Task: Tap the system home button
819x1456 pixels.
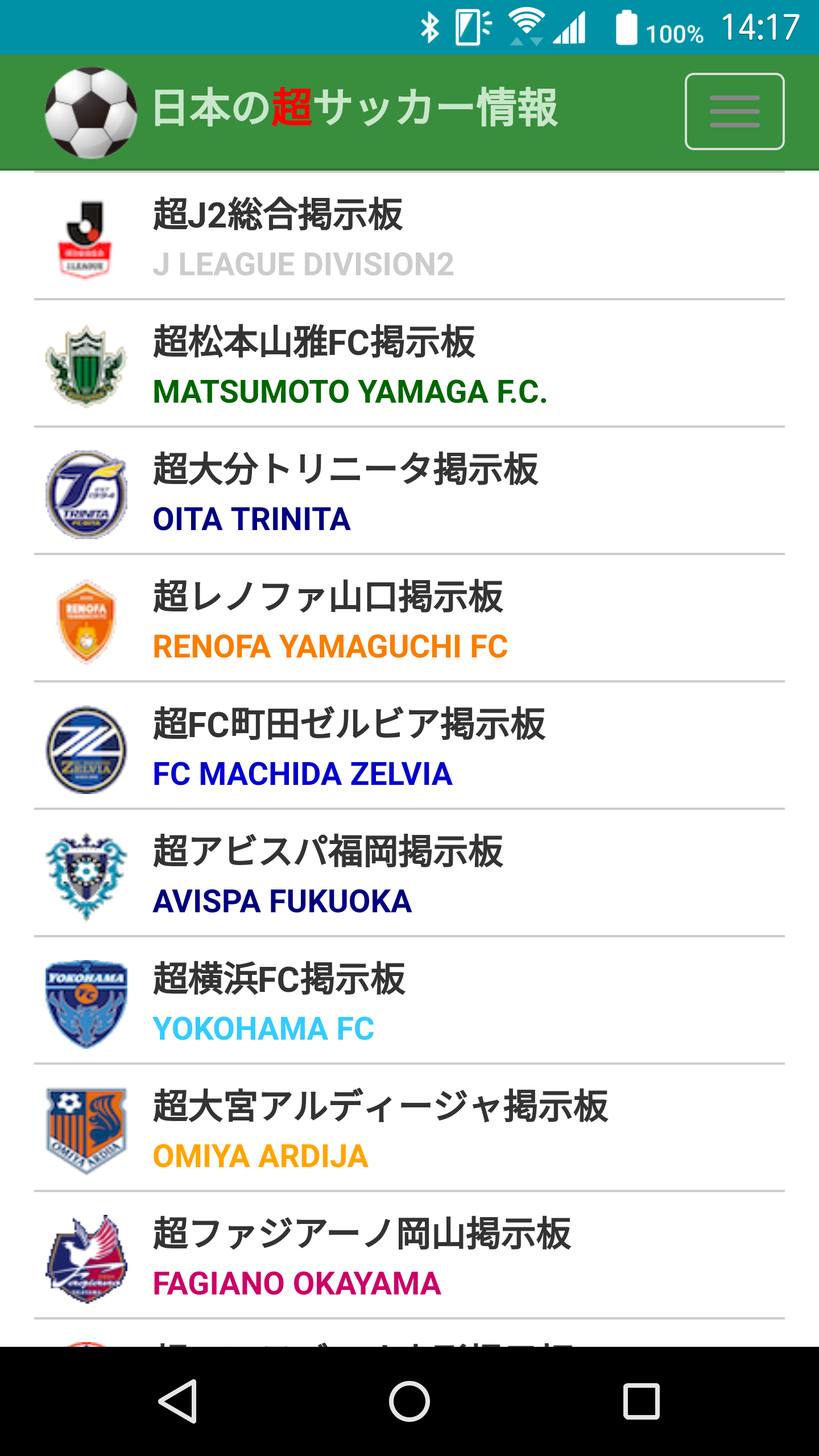Action: coord(409,1401)
